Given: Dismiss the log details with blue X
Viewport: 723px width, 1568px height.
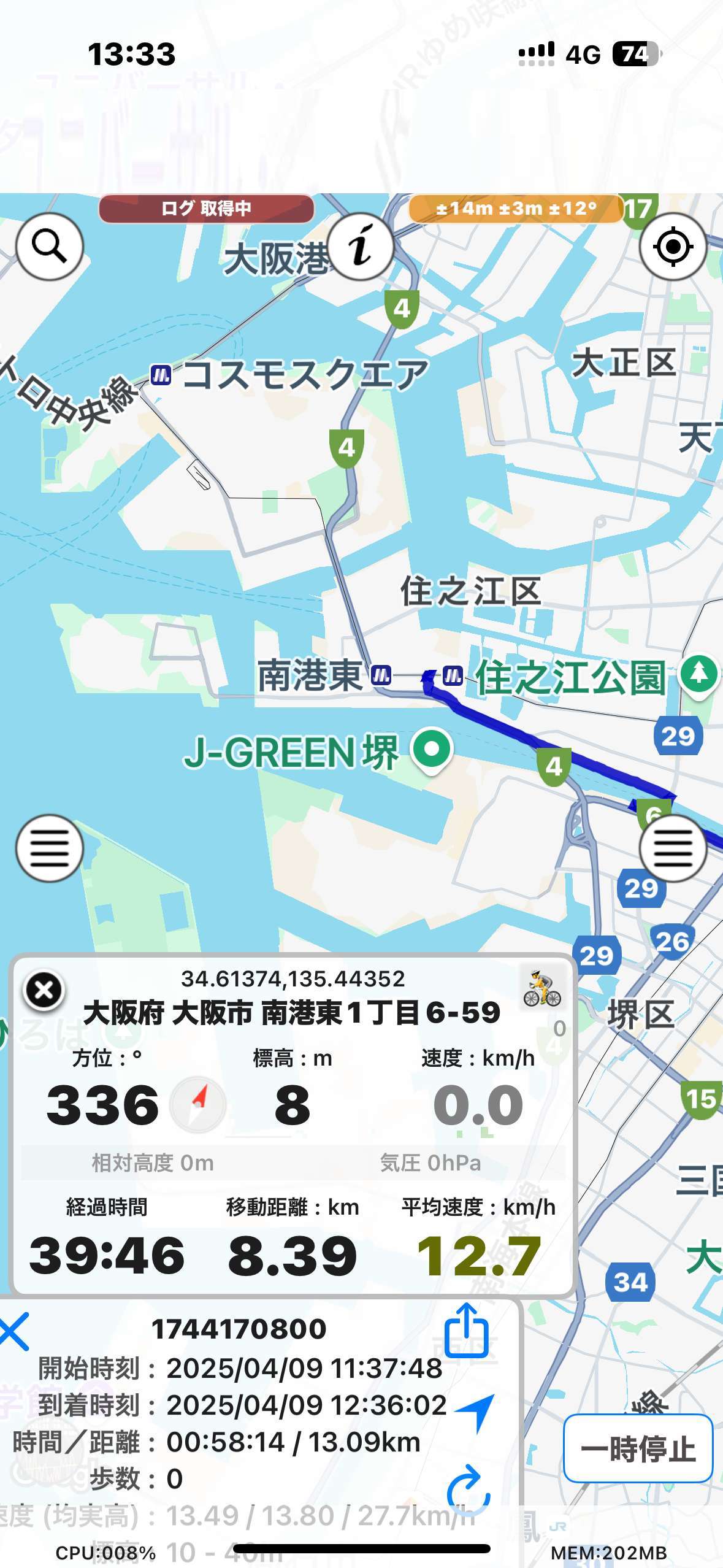Looking at the screenshot, I should [x=13, y=1332].
